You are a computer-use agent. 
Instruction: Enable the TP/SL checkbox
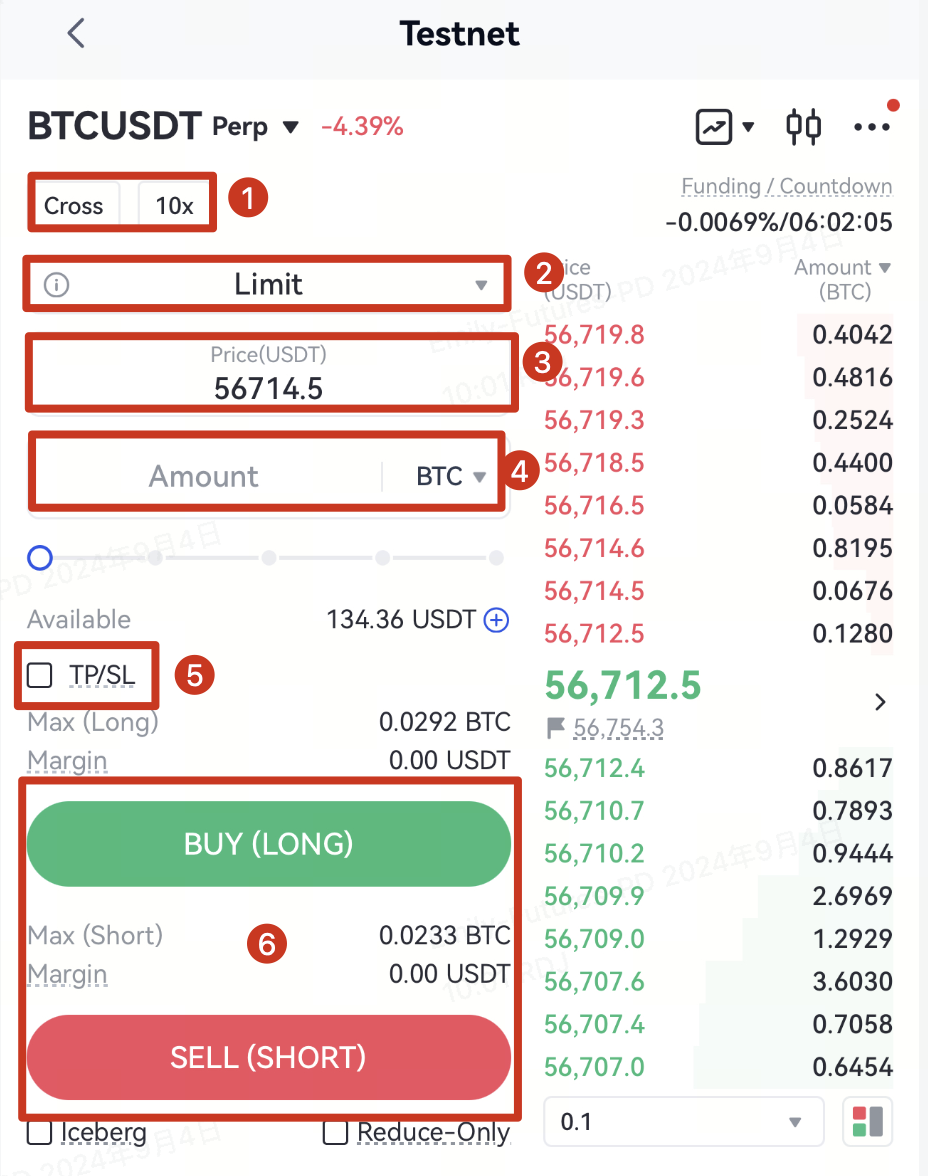pos(40,676)
